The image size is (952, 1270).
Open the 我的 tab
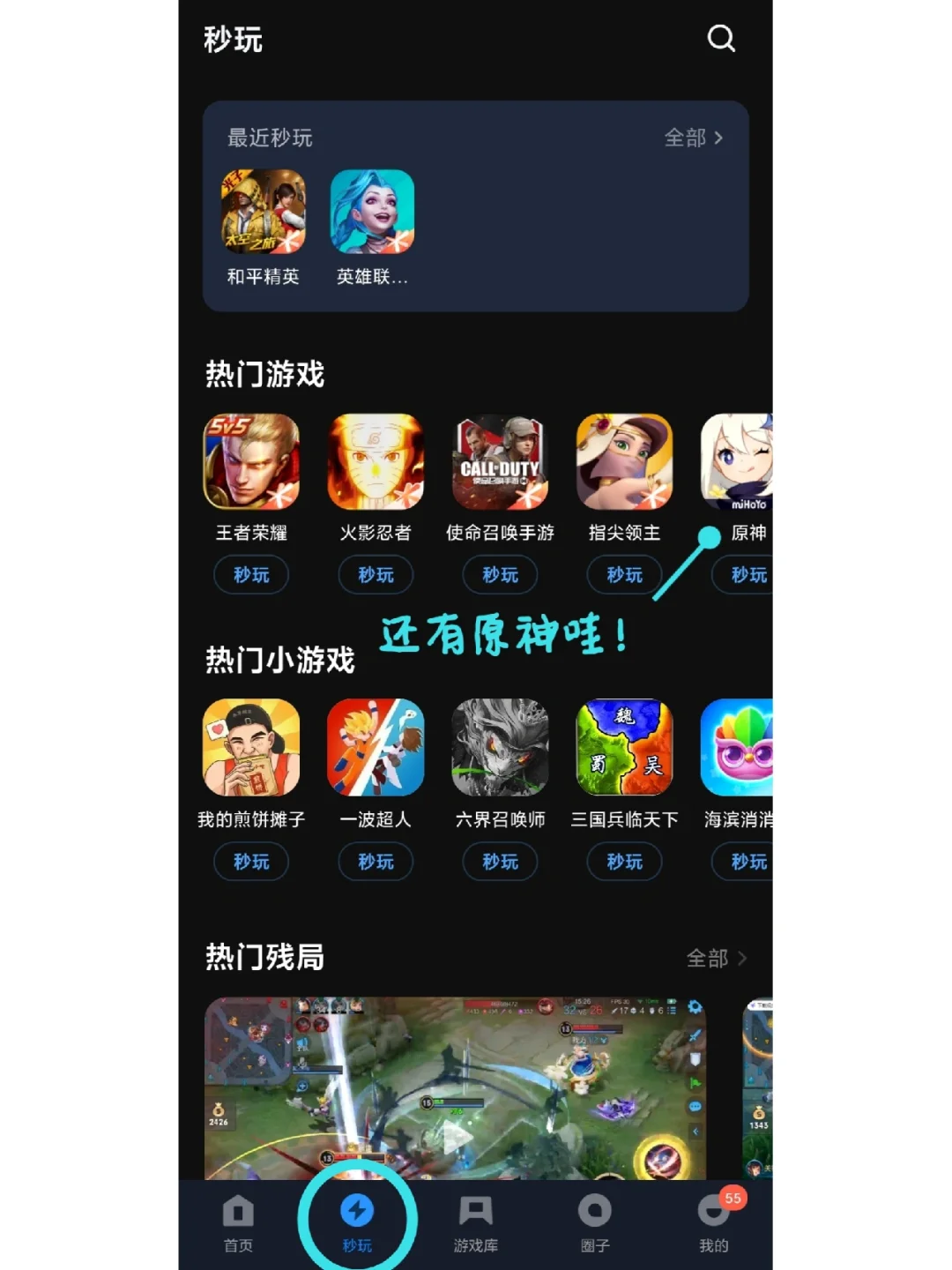coord(713,1222)
